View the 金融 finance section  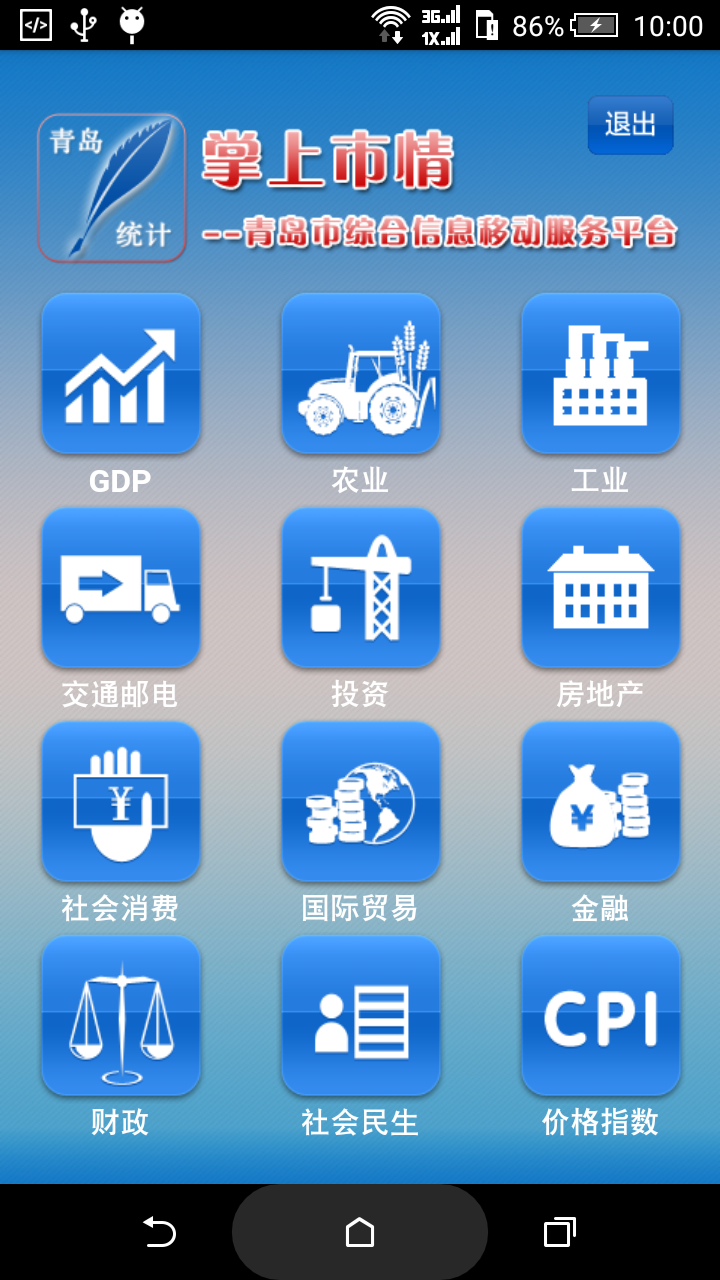(x=601, y=801)
